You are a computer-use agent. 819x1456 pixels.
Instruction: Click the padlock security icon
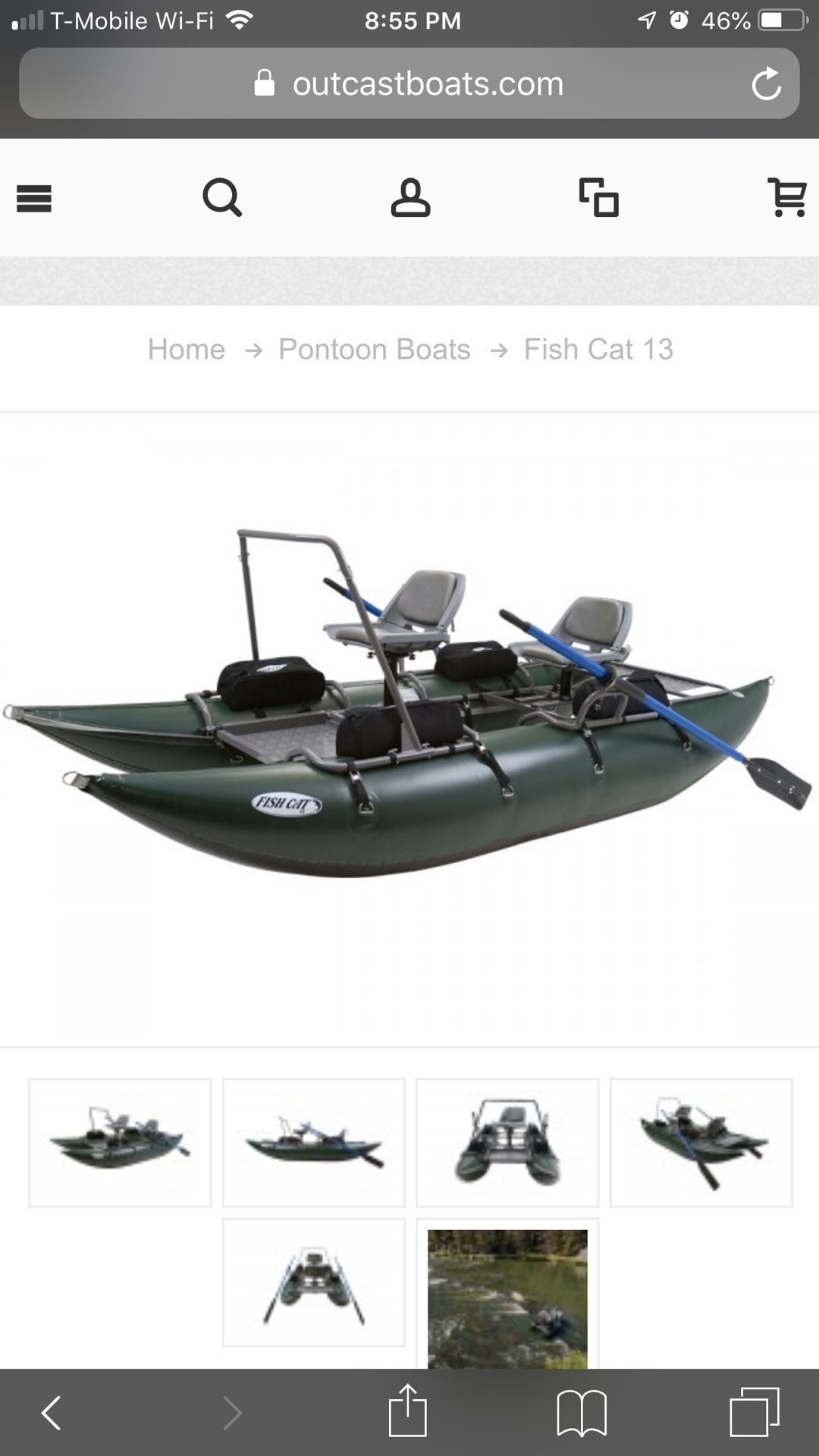coord(266,83)
